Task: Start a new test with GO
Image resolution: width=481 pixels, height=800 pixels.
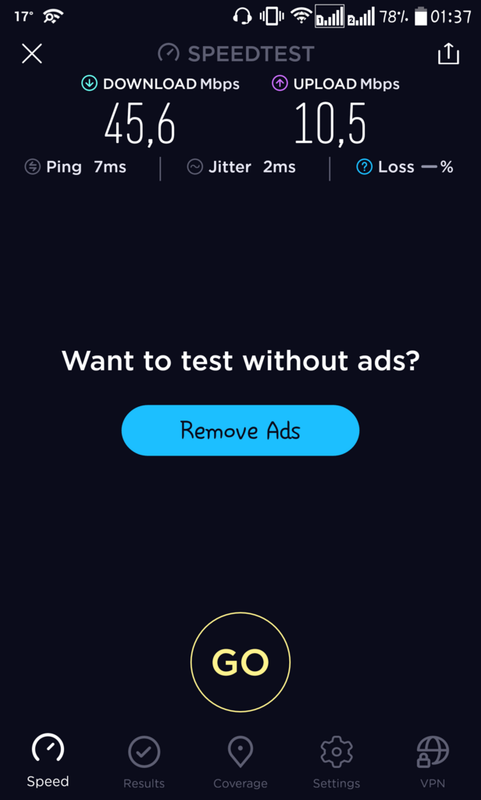Action: point(240,662)
